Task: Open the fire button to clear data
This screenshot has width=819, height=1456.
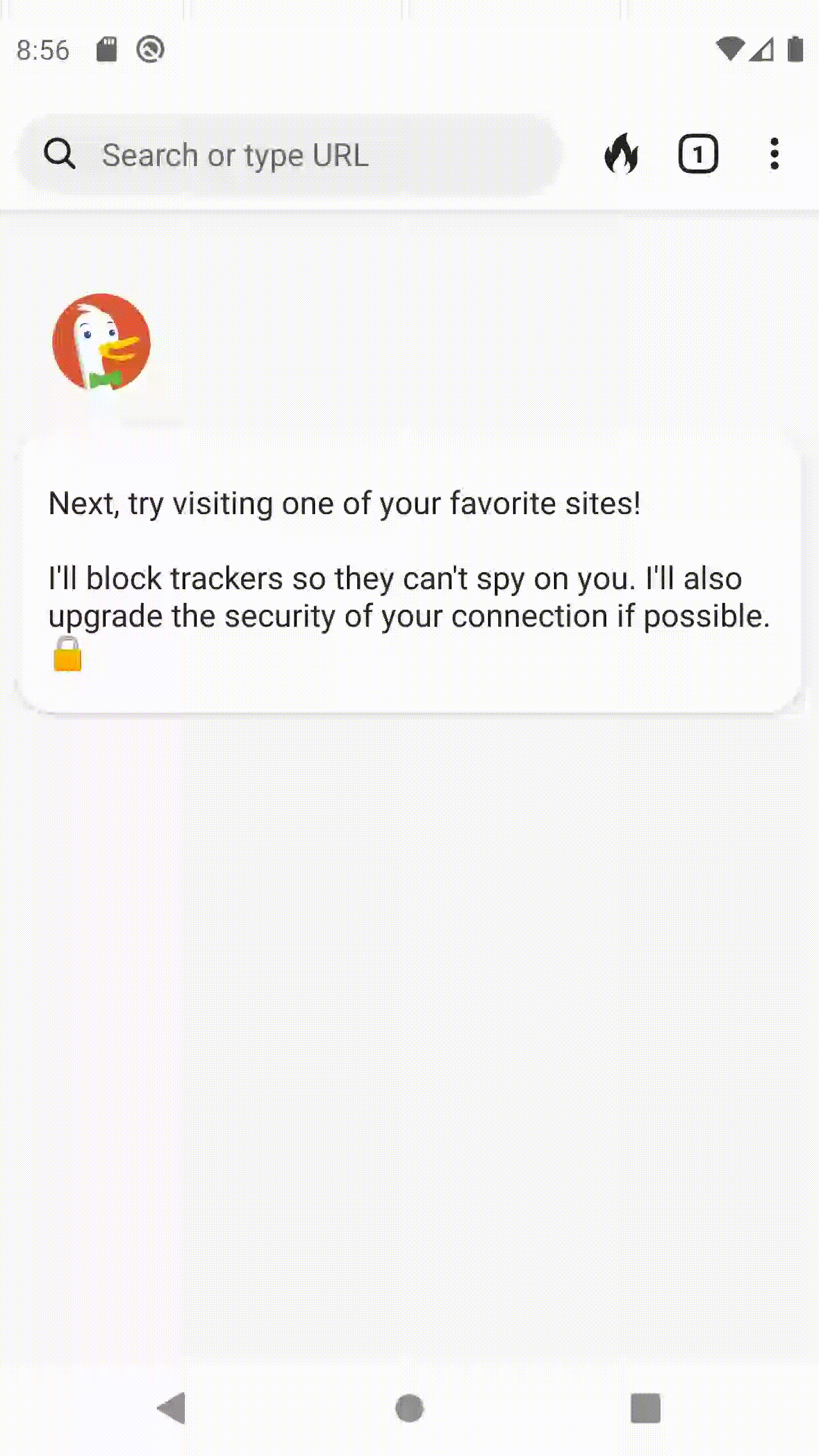Action: coord(621,154)
